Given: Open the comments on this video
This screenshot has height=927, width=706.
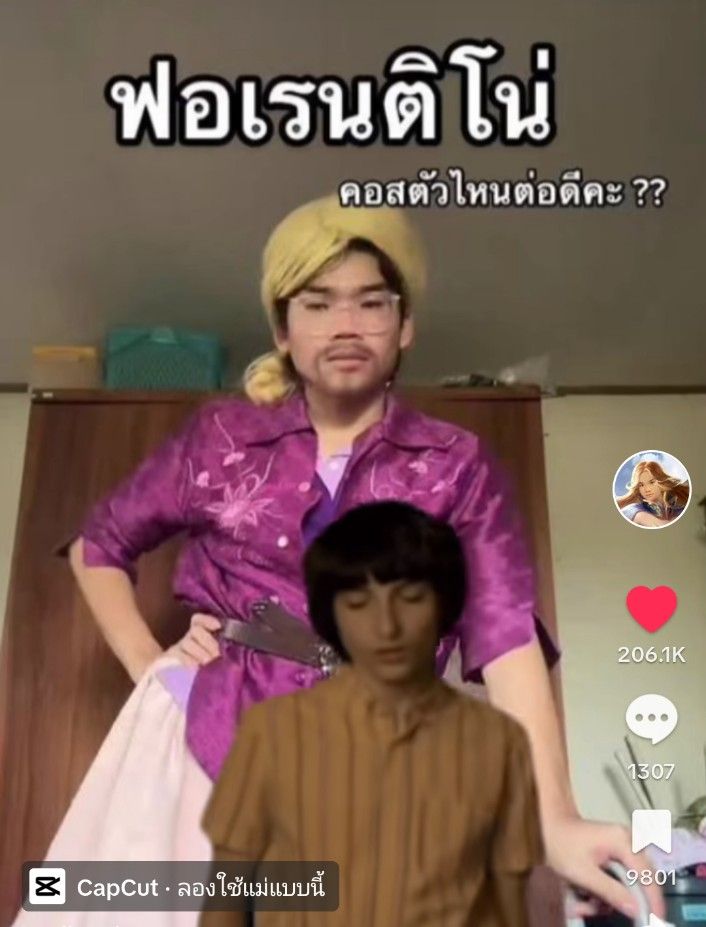Looking at the screenshot, I should coord(651,720).
